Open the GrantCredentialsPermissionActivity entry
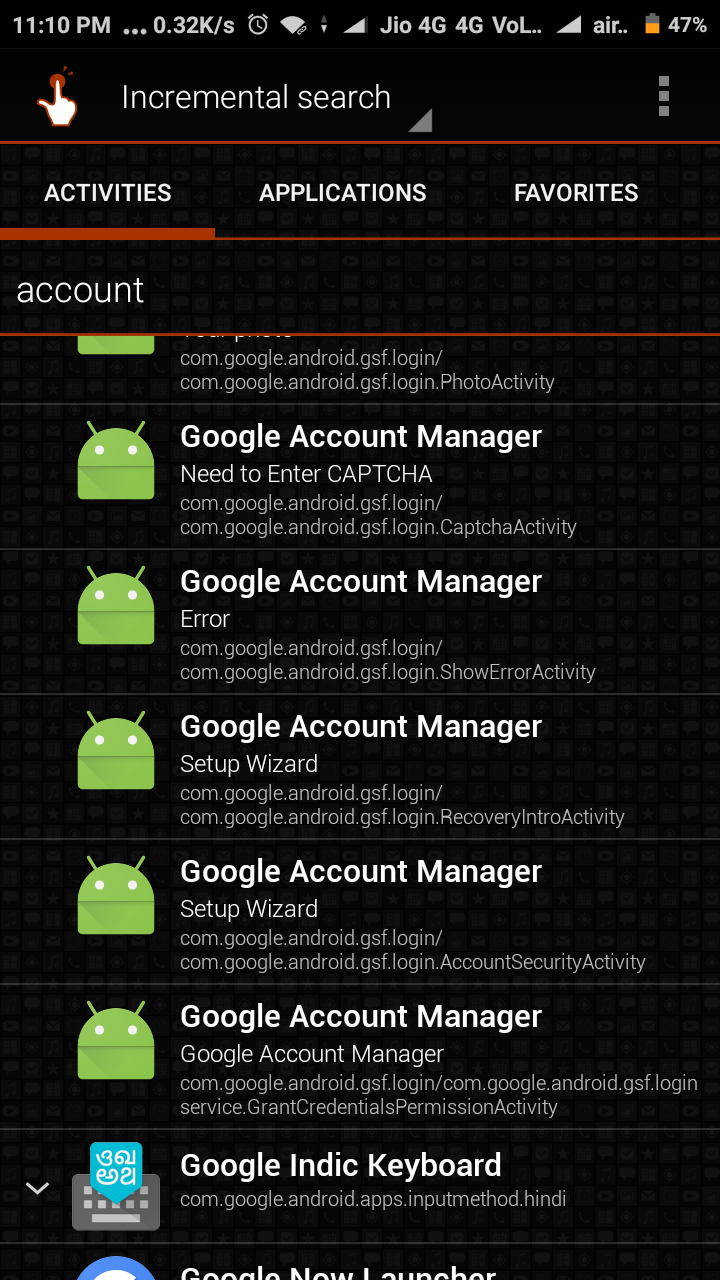 (x=360, y=1057)
